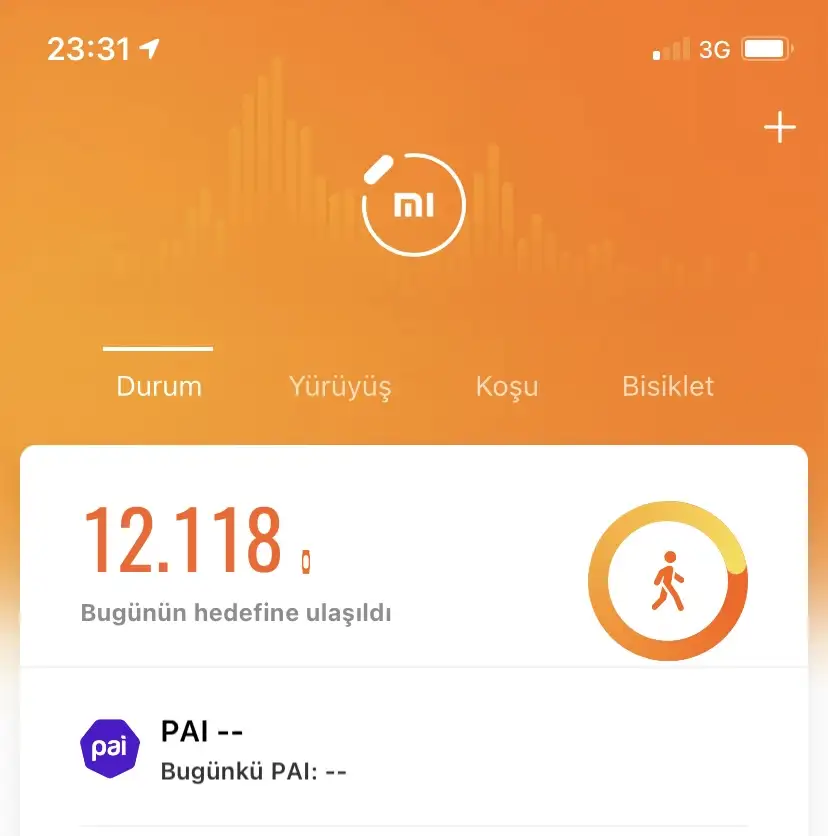
Task: Open the 12.118 steps card
Action: coord(300,558)
